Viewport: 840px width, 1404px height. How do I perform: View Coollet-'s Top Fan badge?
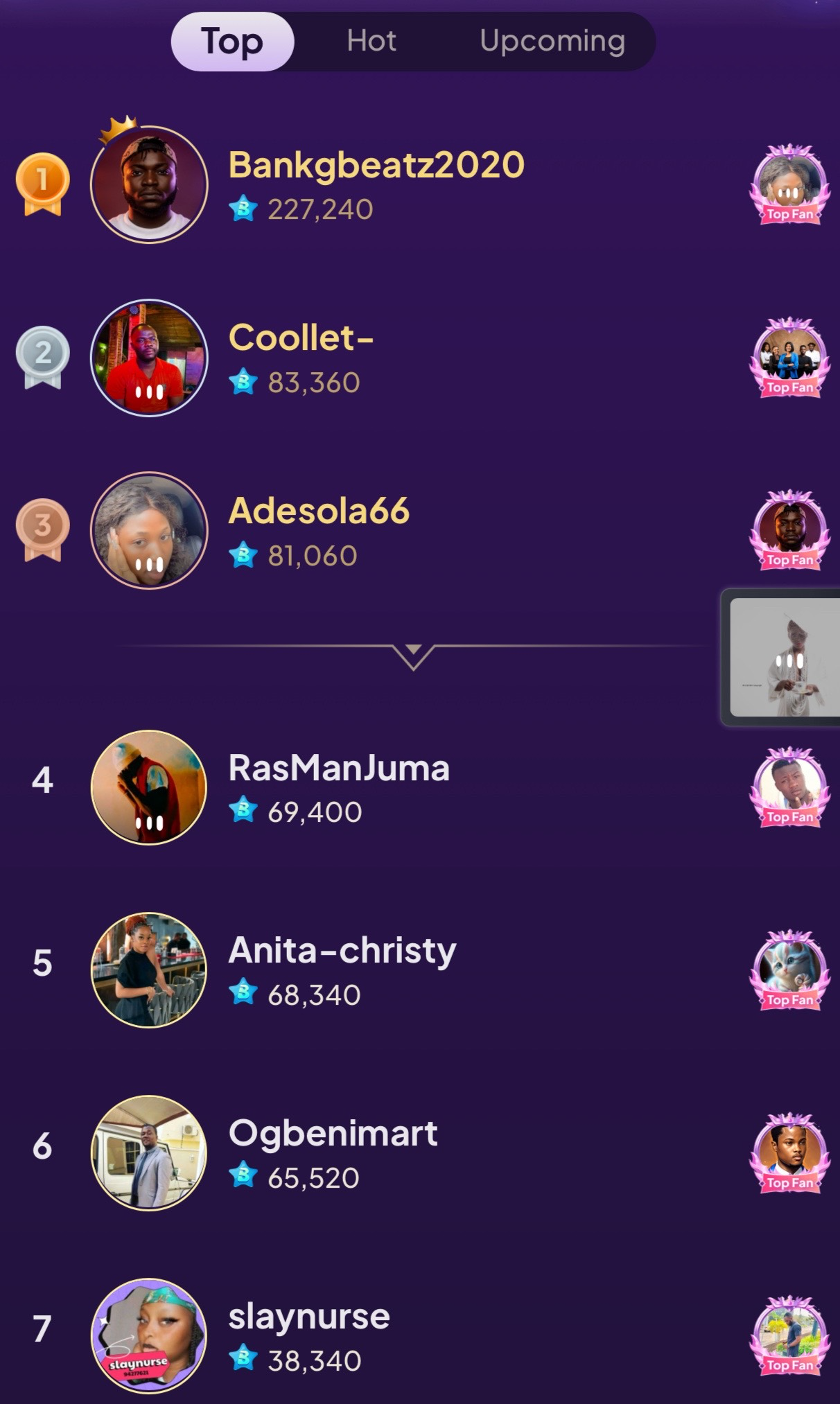pos(790,358)
